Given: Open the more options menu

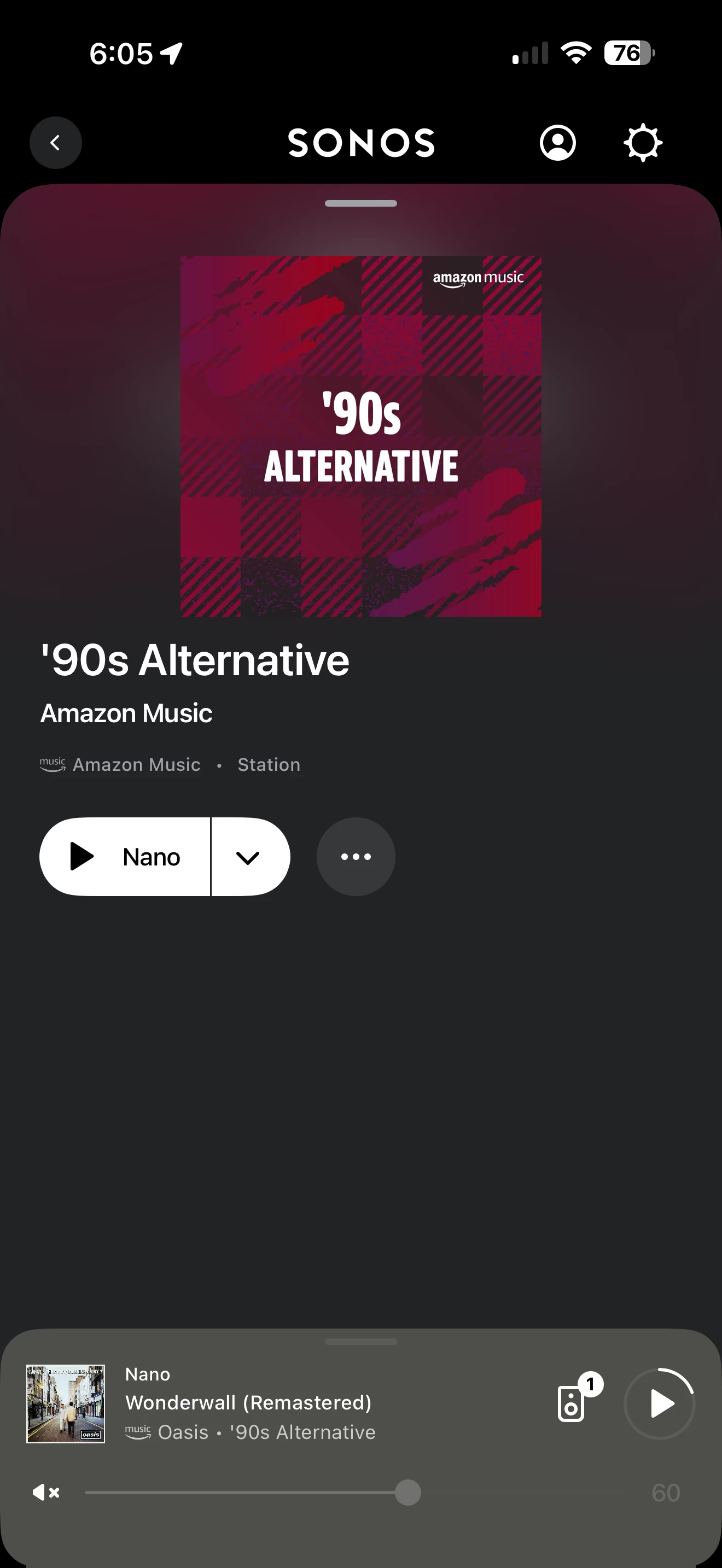Looking at the screenshot, I should [x=356, y=856].
